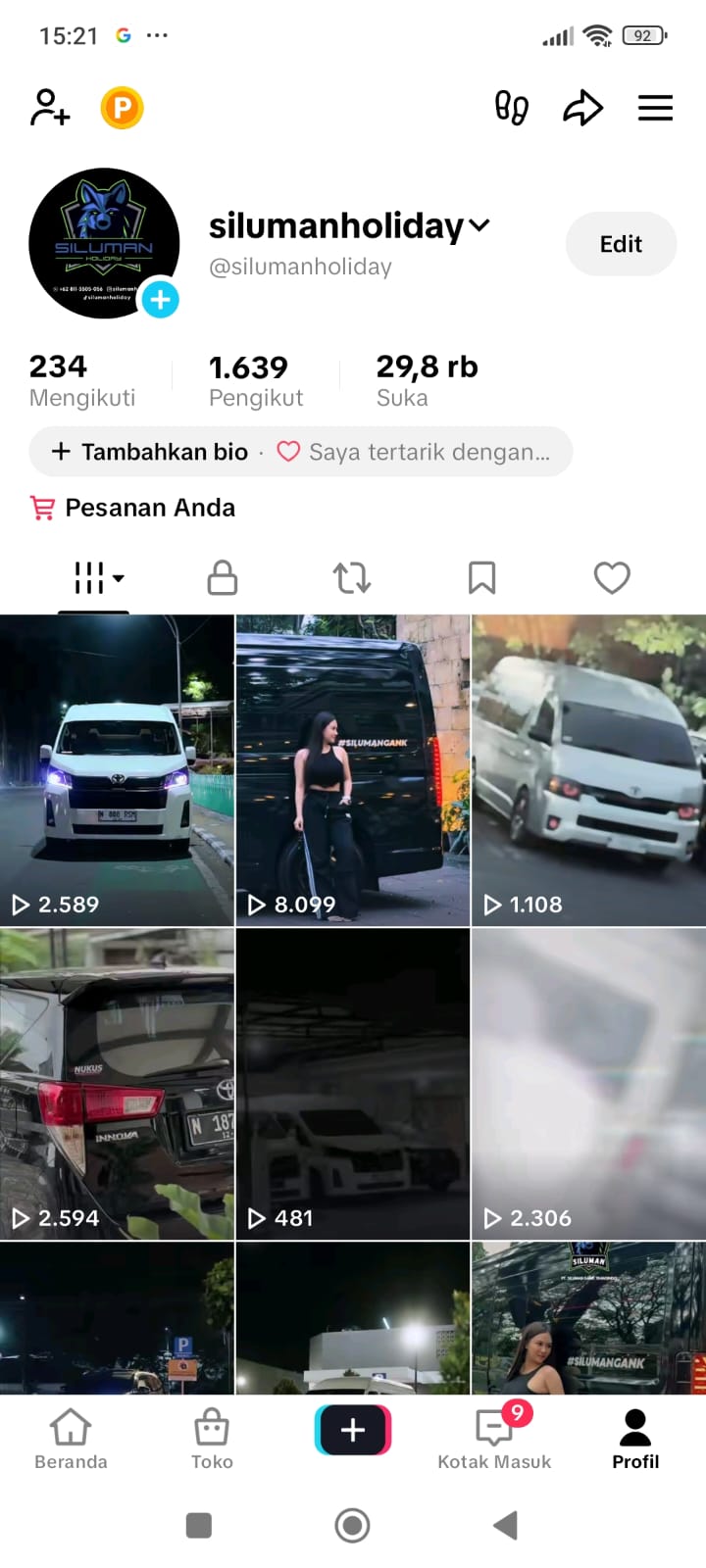This screenshot has width=706, height=1568.
Task: Open profile views footprints icon
Action: (x=511, y=108)
